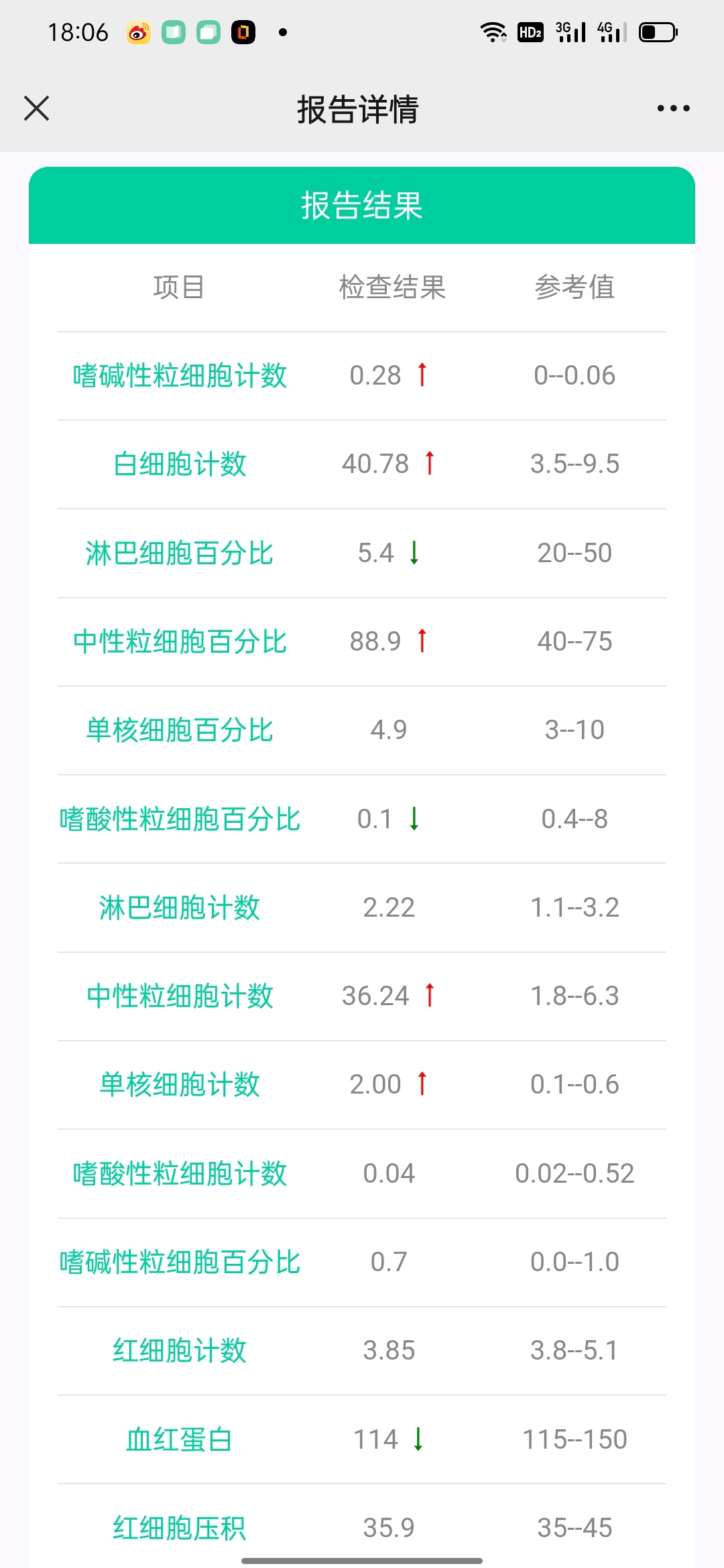Screen dimensions: 724x1568
Task: Open the three-dot overflow menu
Action: coord(673,108)
